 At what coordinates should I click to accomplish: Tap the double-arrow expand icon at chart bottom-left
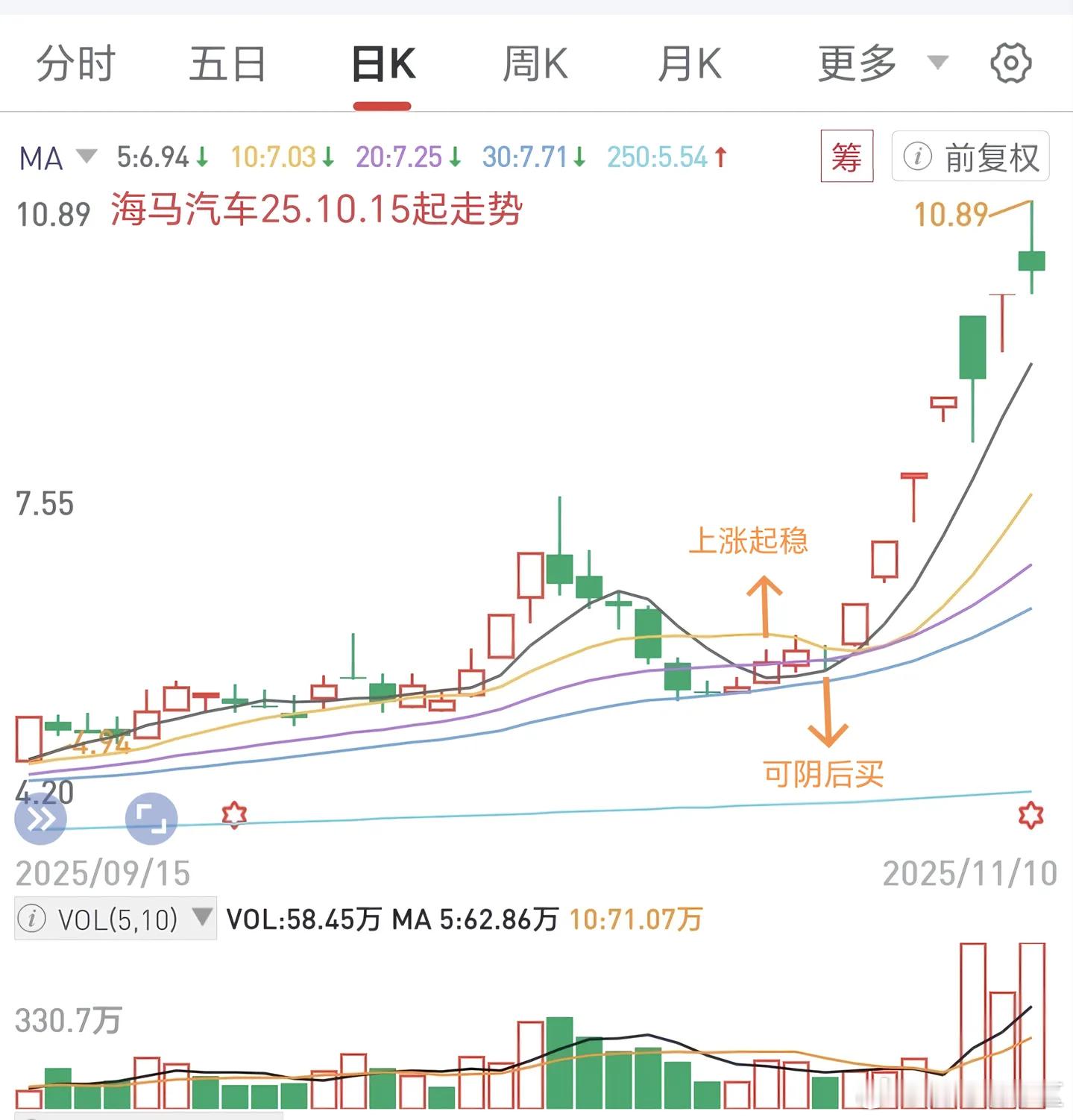coord(40,818)
